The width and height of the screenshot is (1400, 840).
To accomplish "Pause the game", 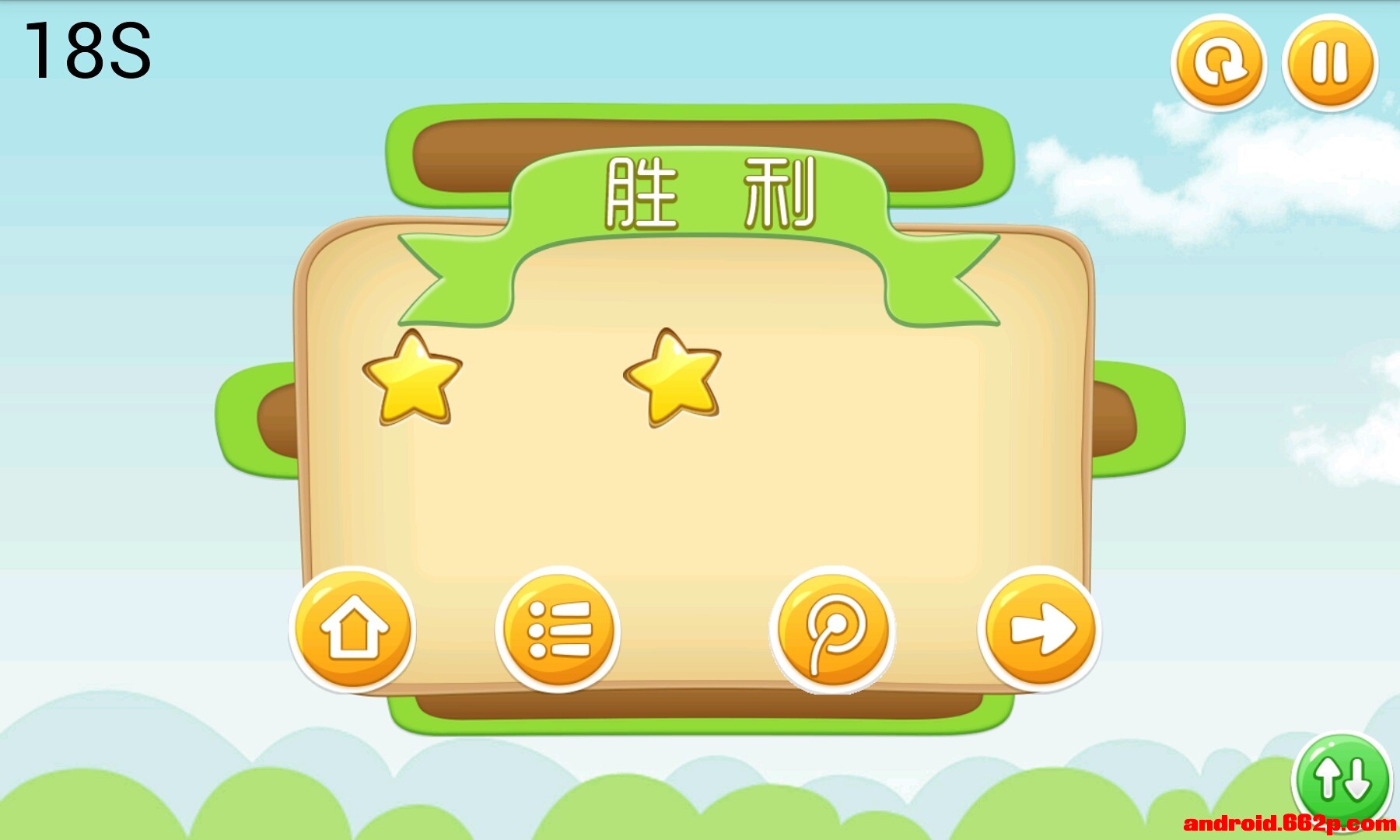I will (1330, 63).
